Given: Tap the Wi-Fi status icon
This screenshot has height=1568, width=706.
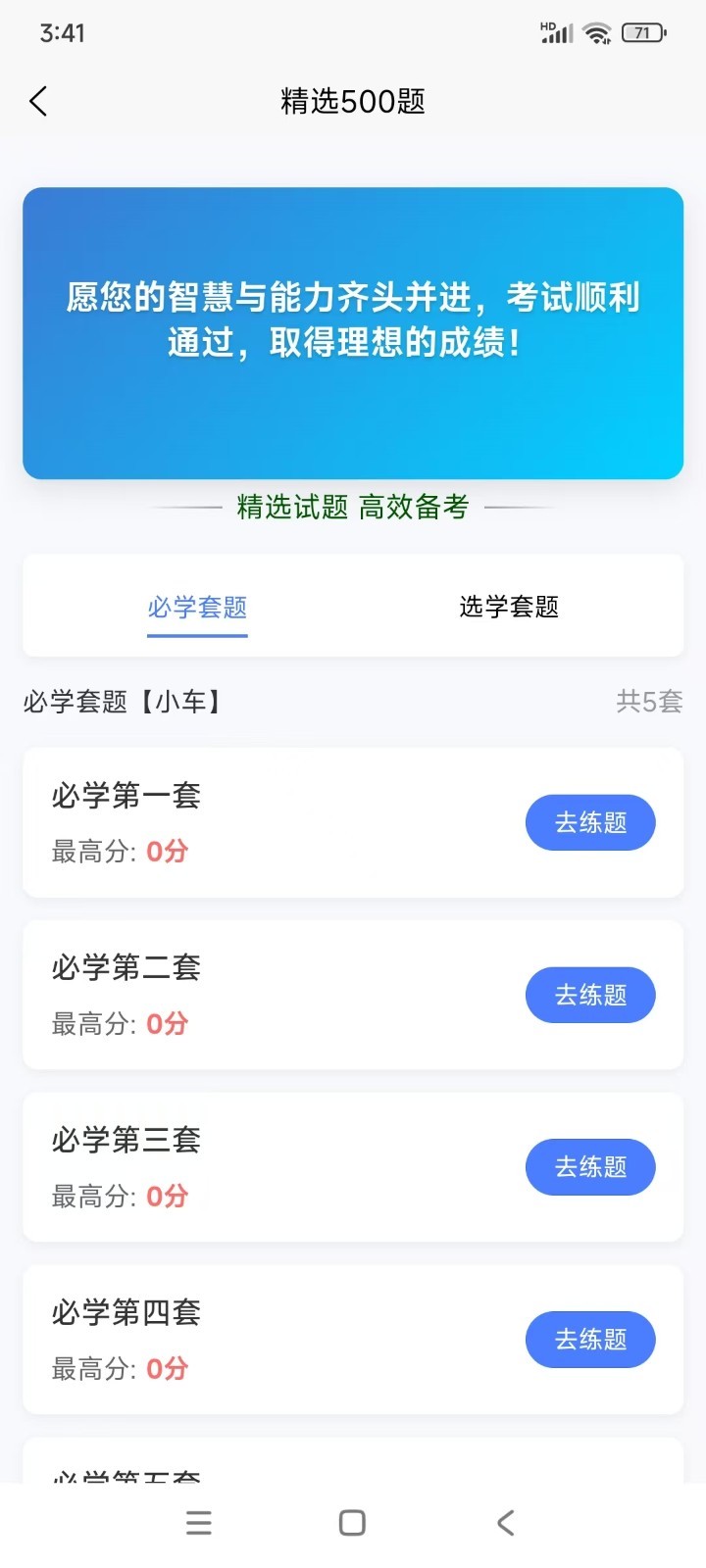Looking at the screenshot, I should (x=596, y=31).
